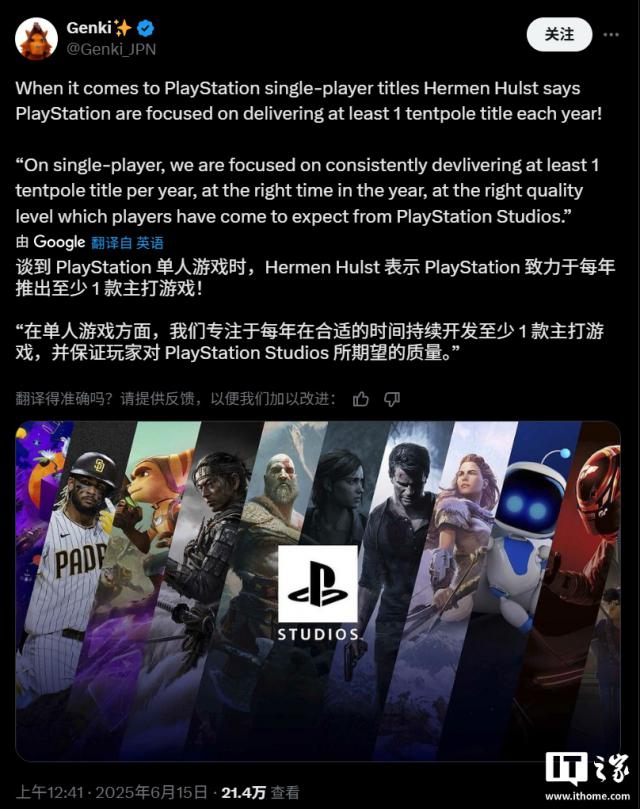Open the @Genki_JPN profile handle
This screenshot has width=640, height=809.
pos(111,49)
